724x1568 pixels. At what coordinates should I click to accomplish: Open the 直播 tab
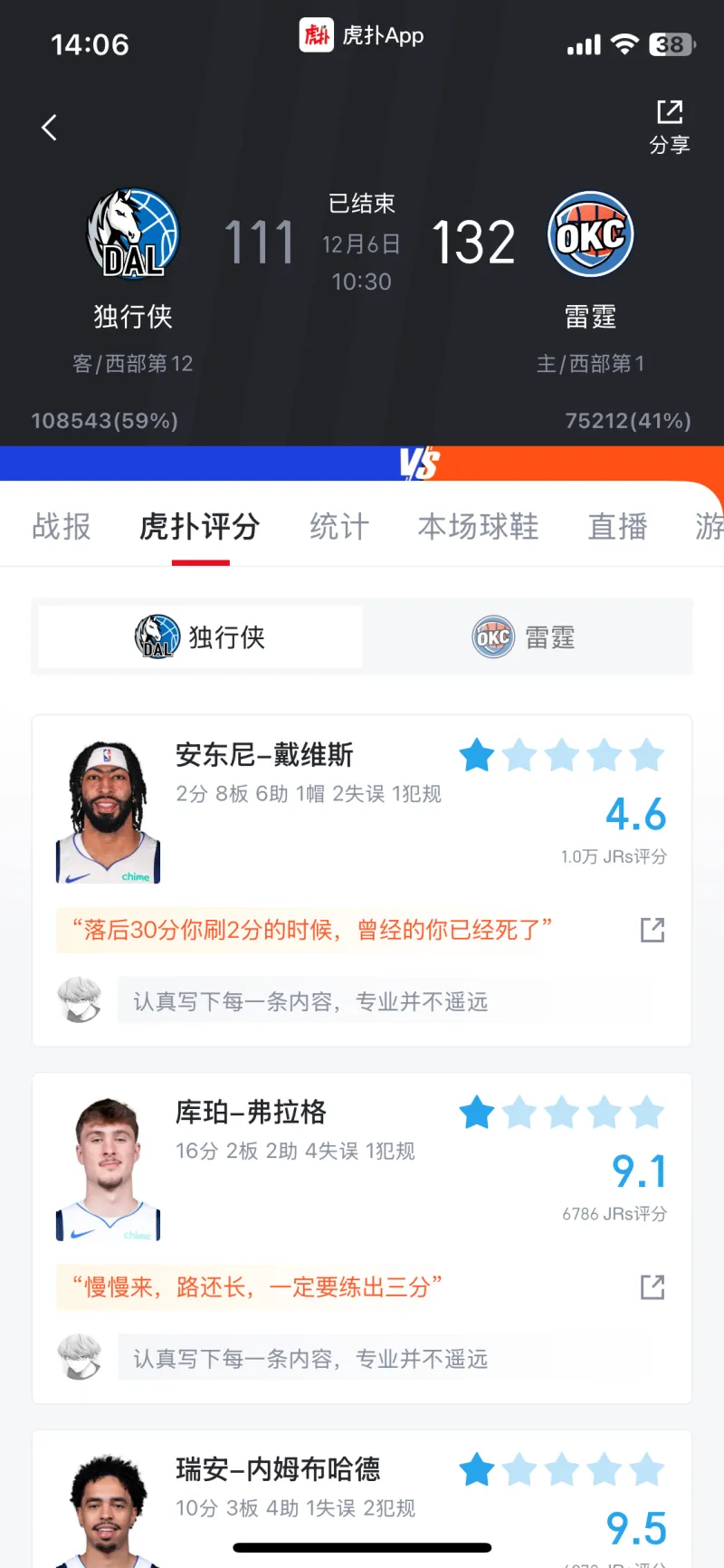pyautogui.click(x=618, y=526)
